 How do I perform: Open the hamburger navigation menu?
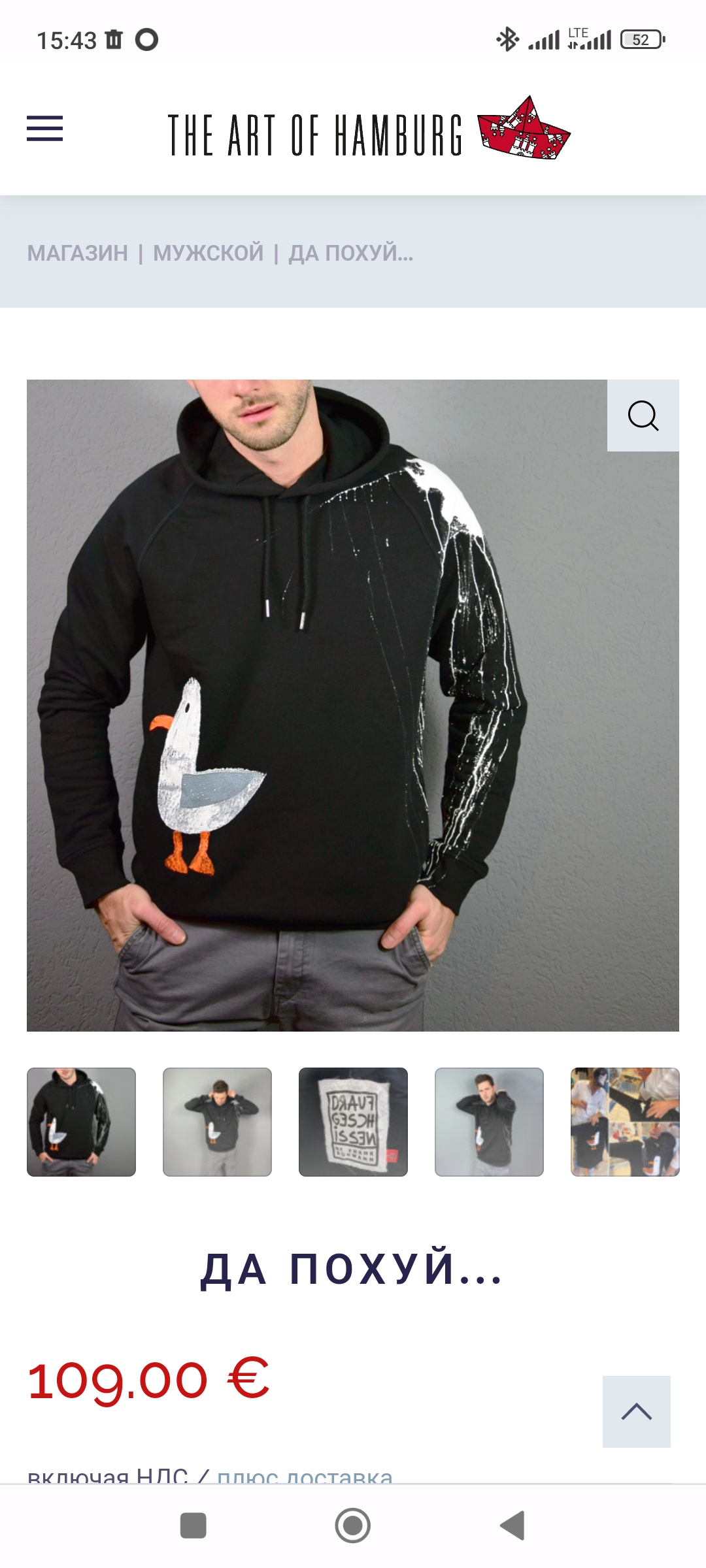[44, 128]
